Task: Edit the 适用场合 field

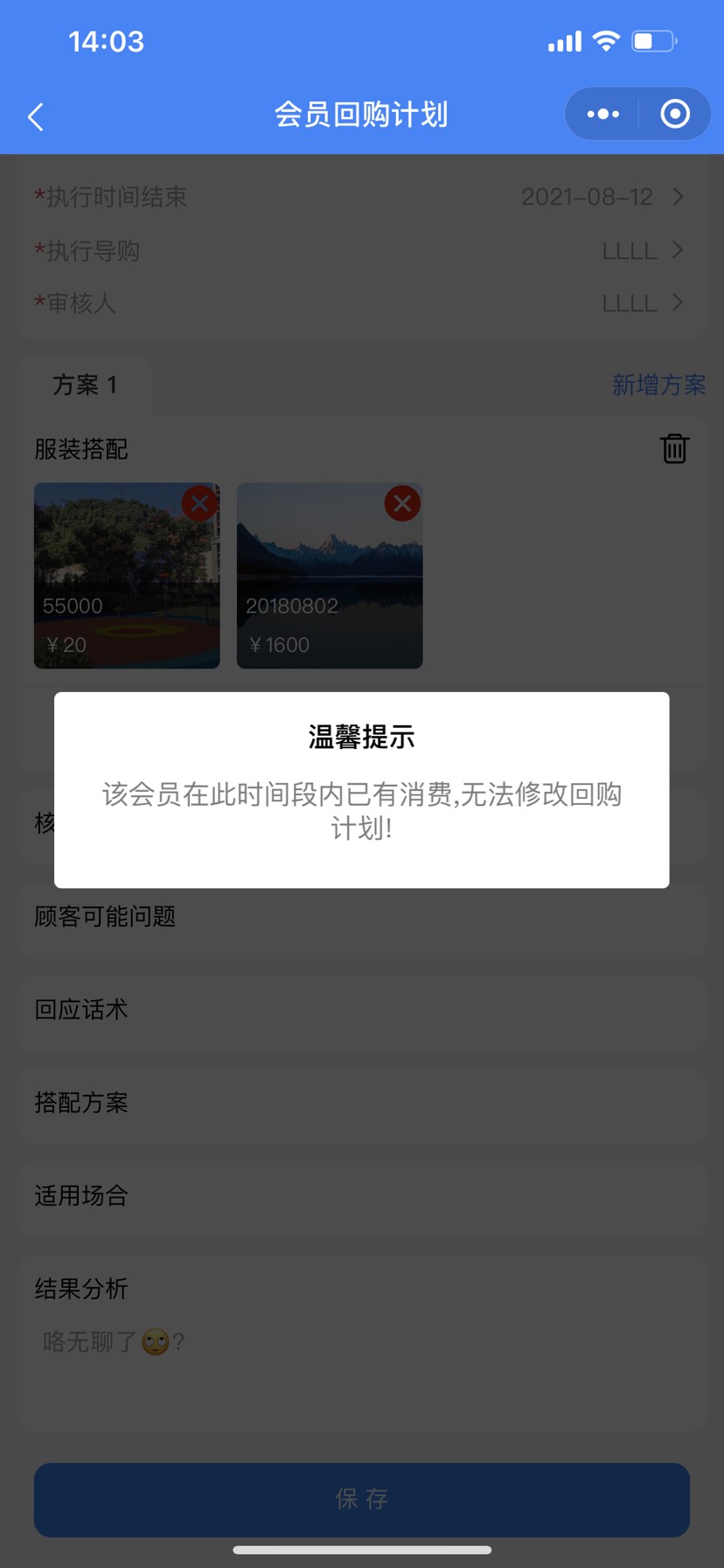Action: [362, 1195]
